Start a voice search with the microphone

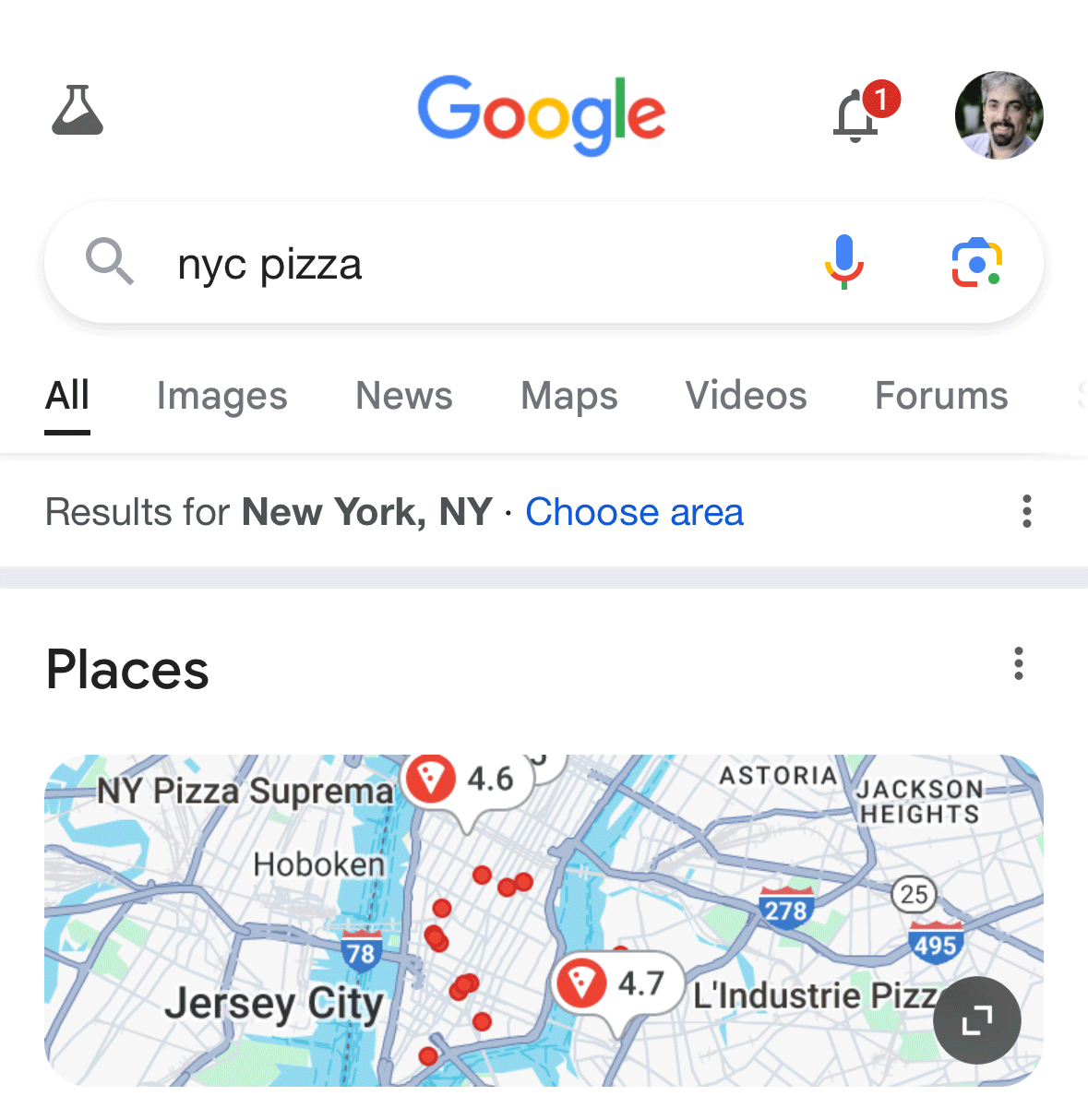coord(843,262)
